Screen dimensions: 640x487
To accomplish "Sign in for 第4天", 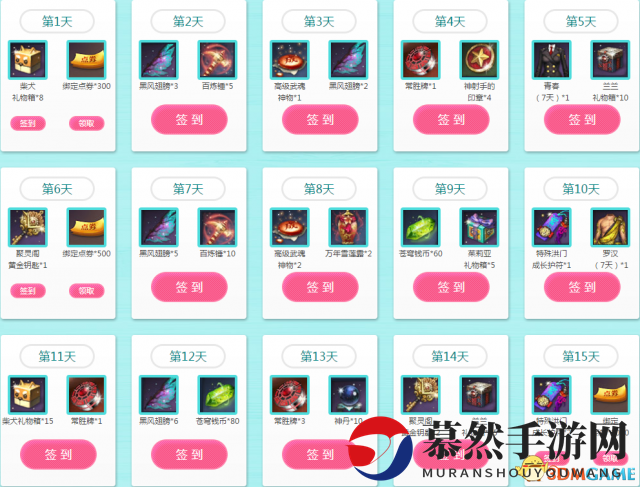I will tap(451, 119).
